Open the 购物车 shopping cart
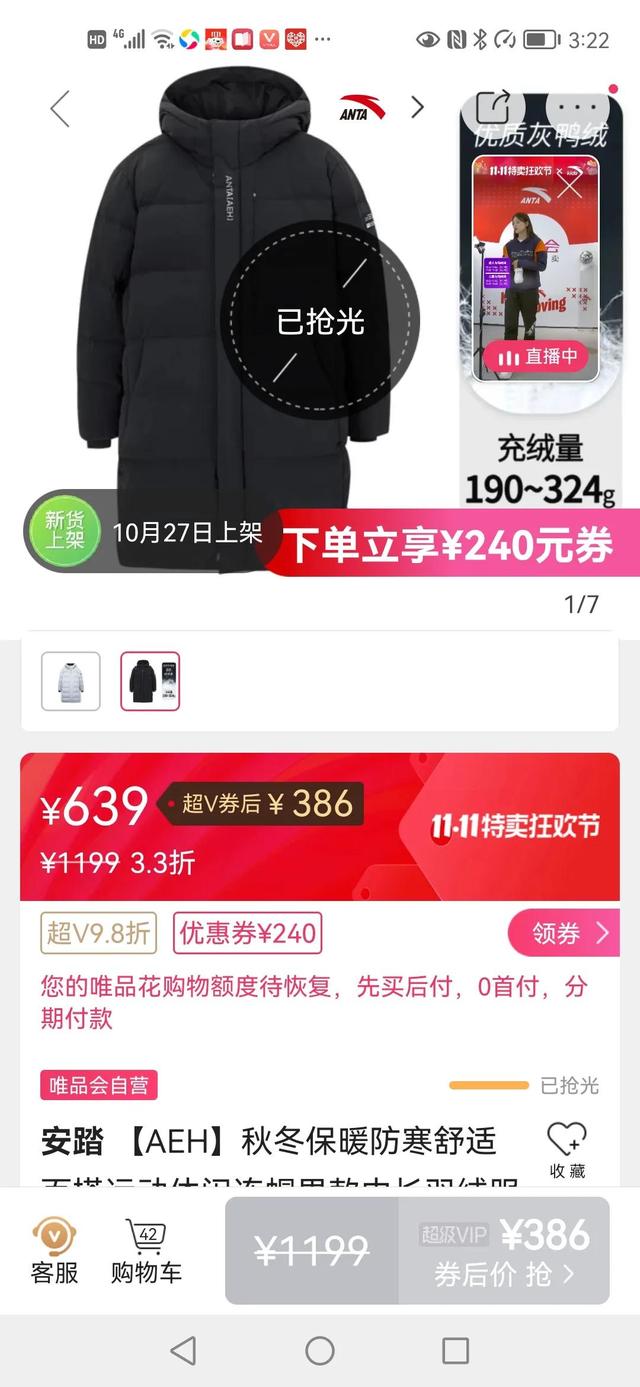The height and width of the screenshot is (1387, 640). click(146, 1250)
